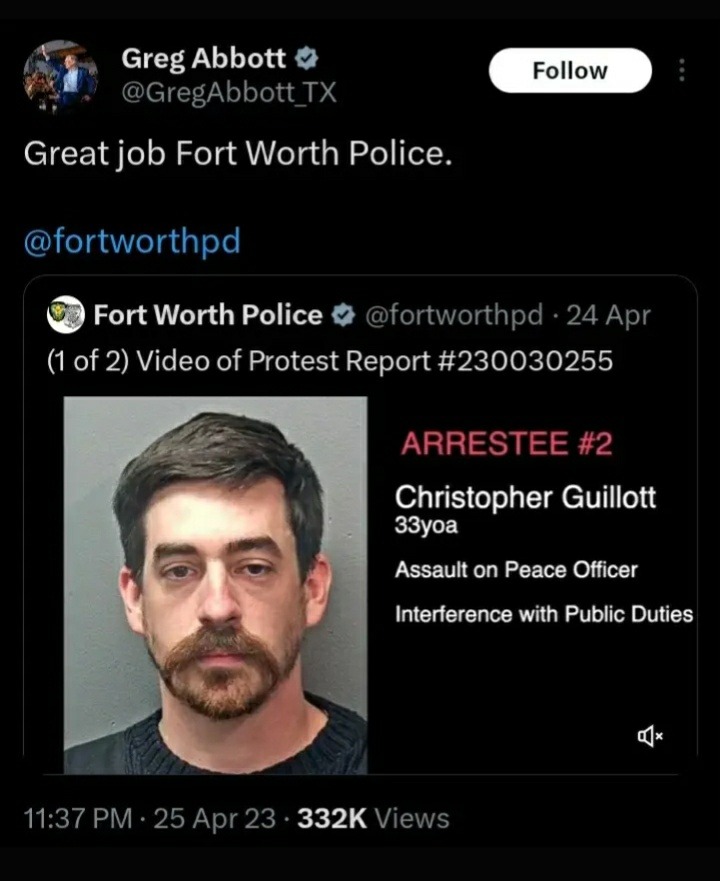Follow Greg Abbott's account
720x881 pixels.
coord(569,71)
